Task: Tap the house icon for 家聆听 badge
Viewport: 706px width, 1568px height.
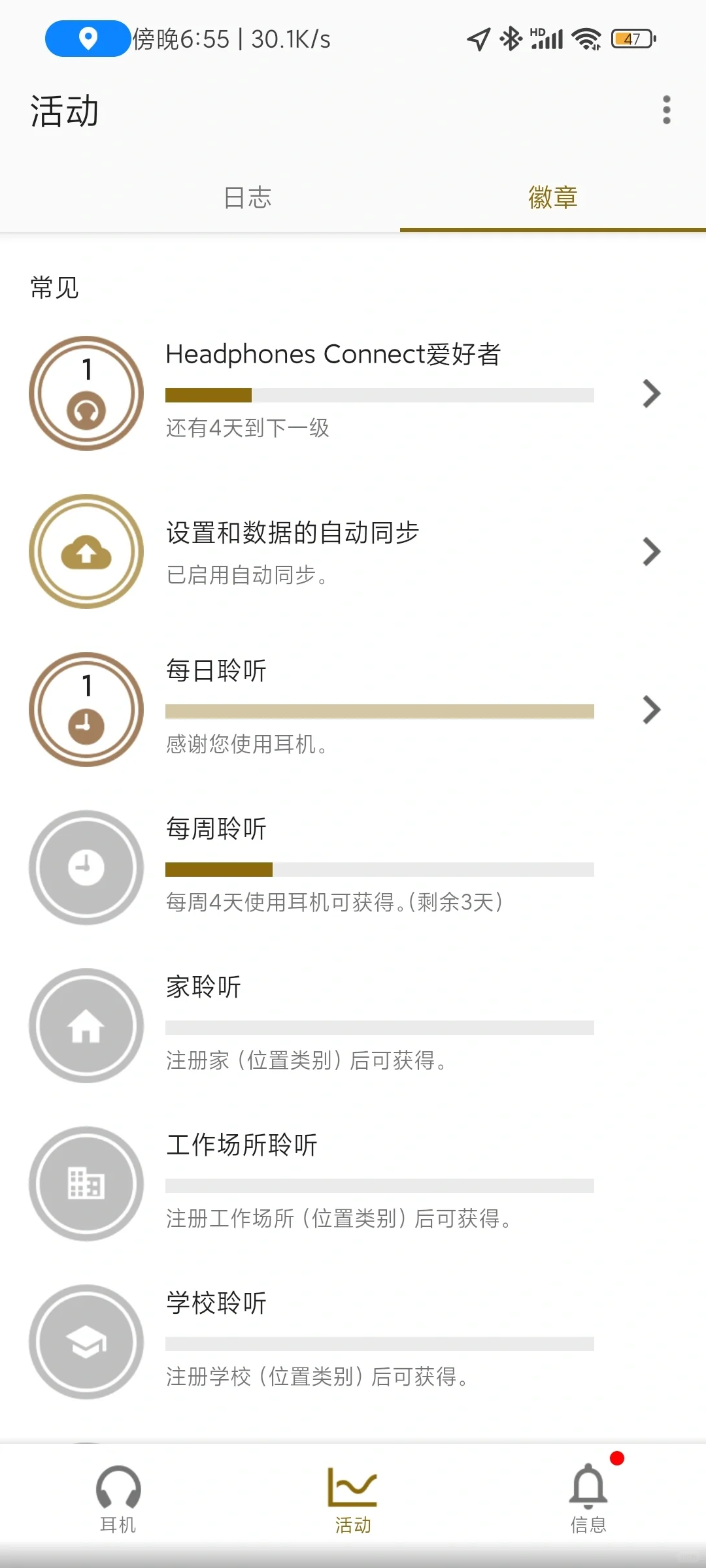Action: pos(85,1026)
